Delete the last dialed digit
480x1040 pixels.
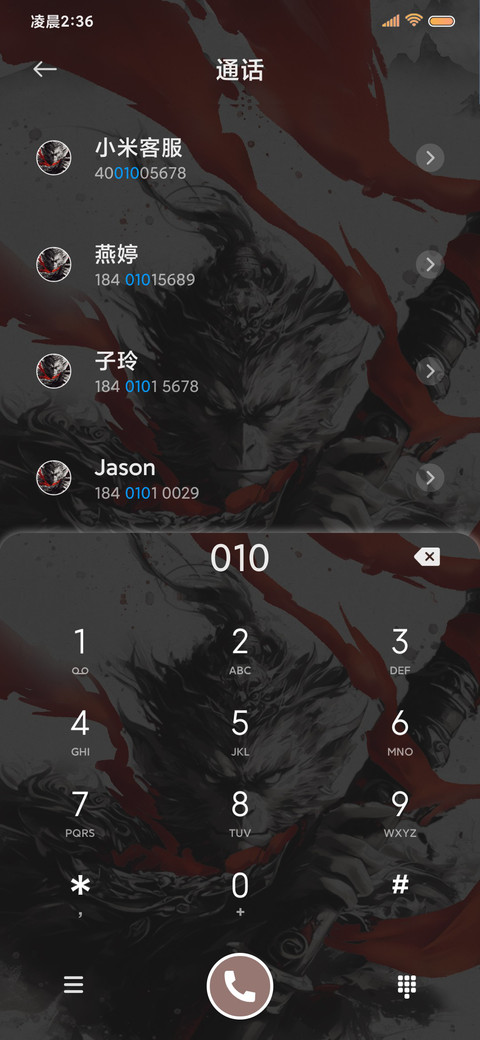427,557
